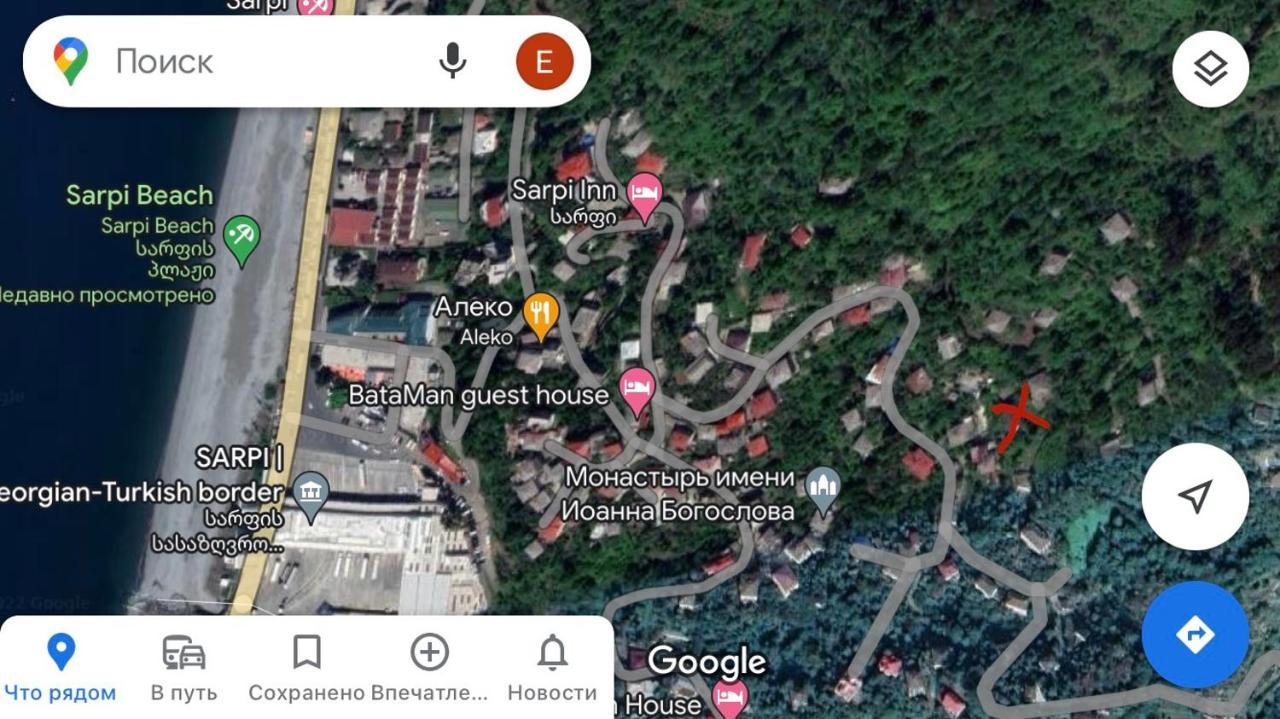1280x719 pixels.
Task: Switch to the В путь tab
Action: coord(184,668)
